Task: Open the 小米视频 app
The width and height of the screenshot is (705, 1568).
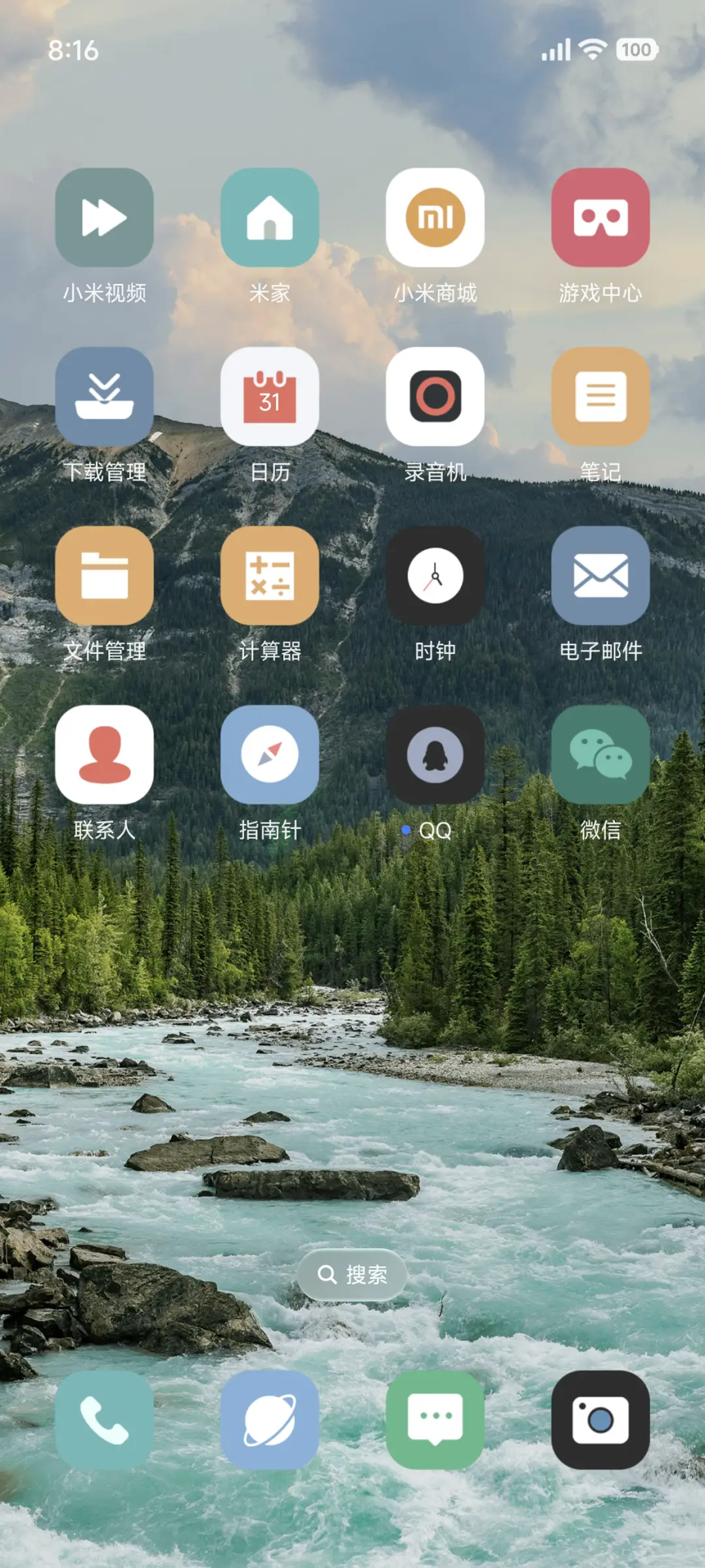Action: [105, 218]
